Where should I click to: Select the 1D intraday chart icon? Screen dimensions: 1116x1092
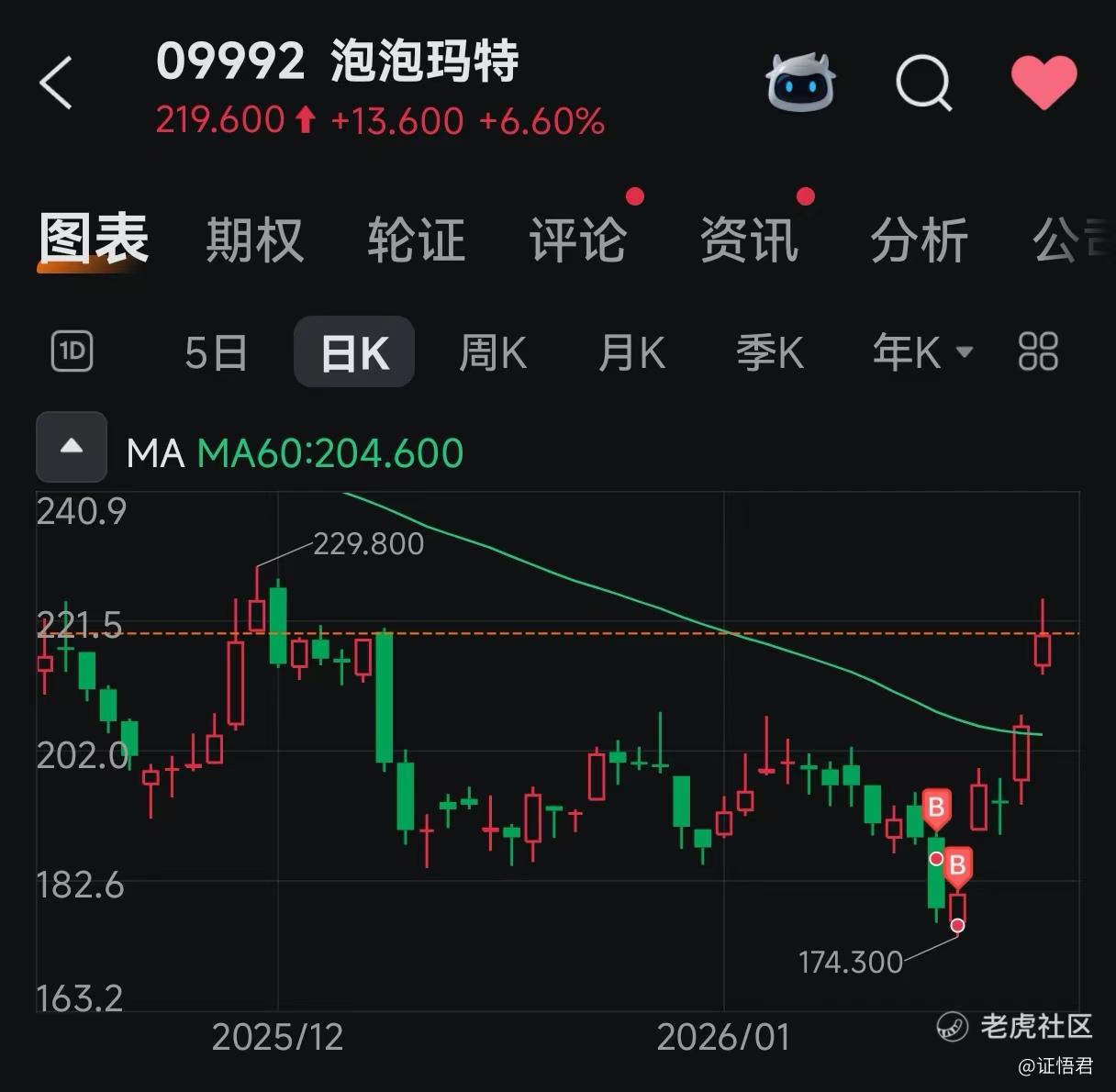point(73,351)
